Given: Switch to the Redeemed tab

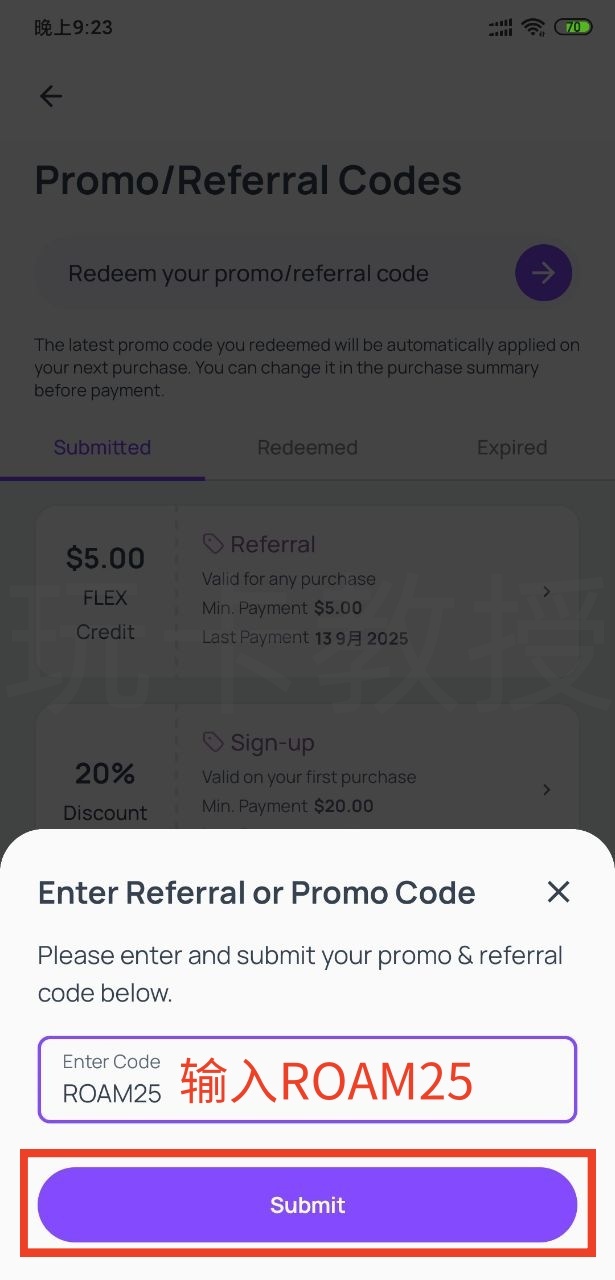Looking at the screenshot, I should 307,448.
